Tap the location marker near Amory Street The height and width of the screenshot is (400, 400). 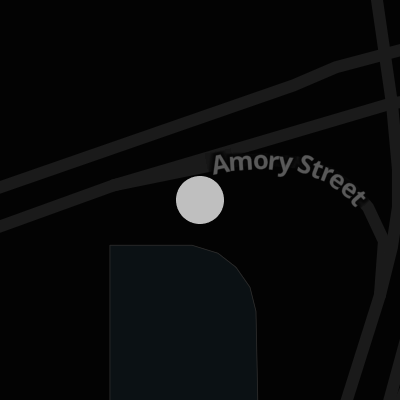[200, 200]
